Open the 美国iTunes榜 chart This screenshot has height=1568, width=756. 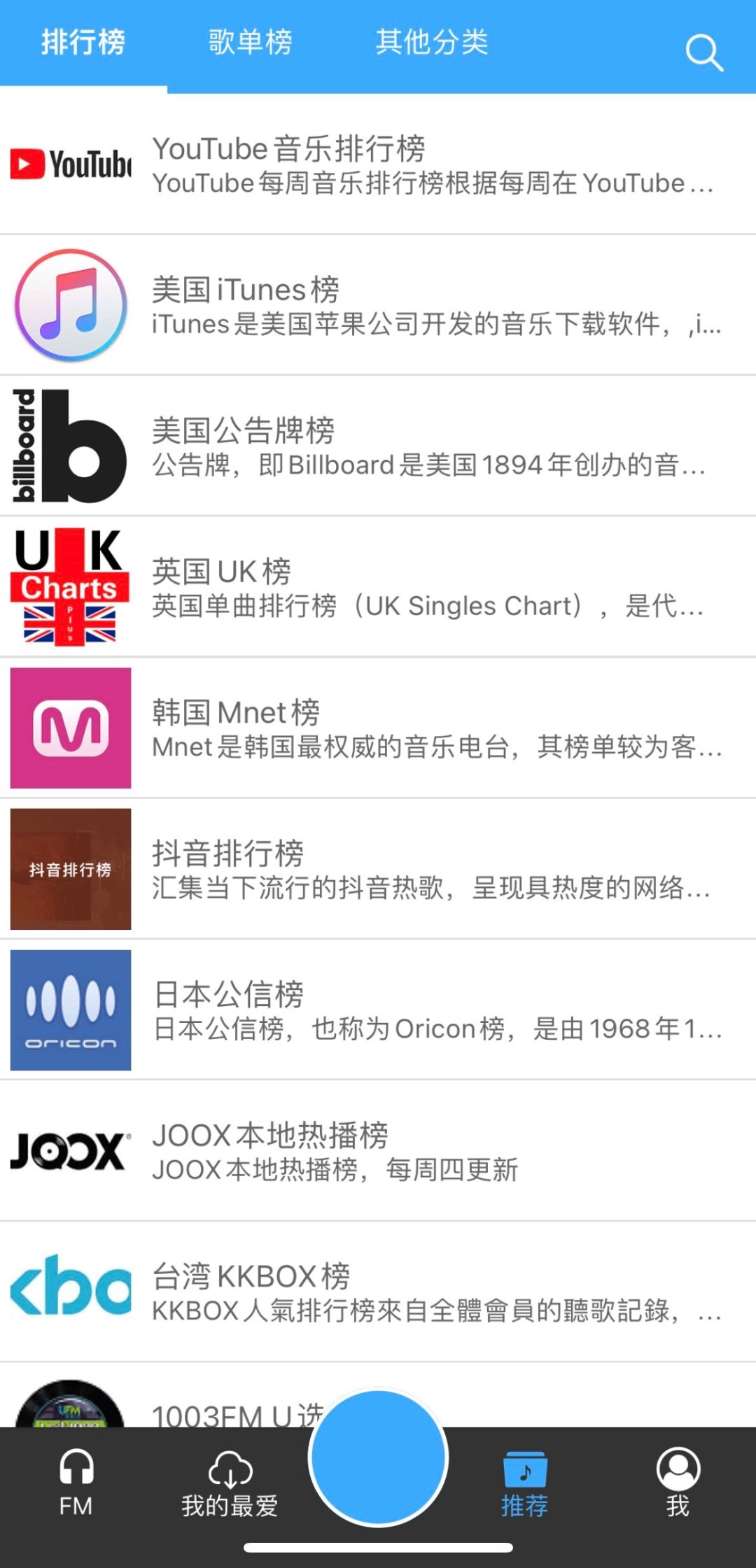[378, 306]
